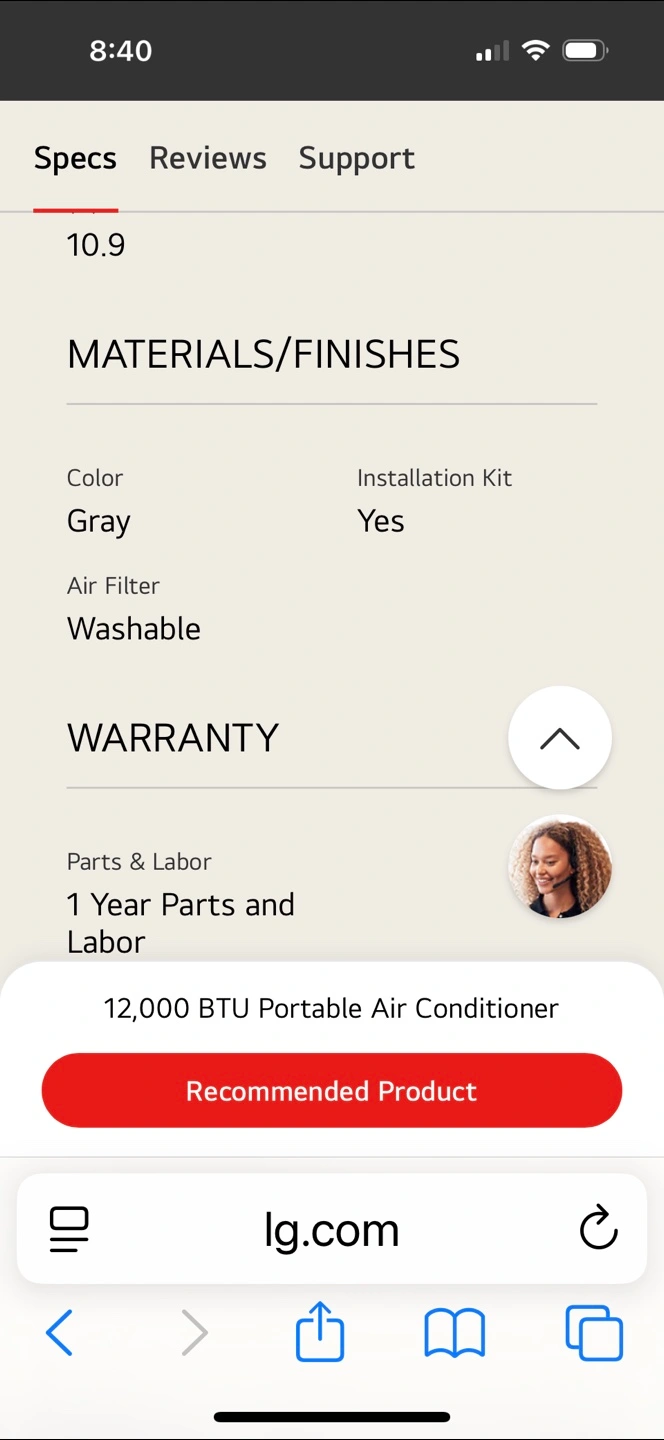
Task: Go back to the previous page
Action: coord(60,1333)
